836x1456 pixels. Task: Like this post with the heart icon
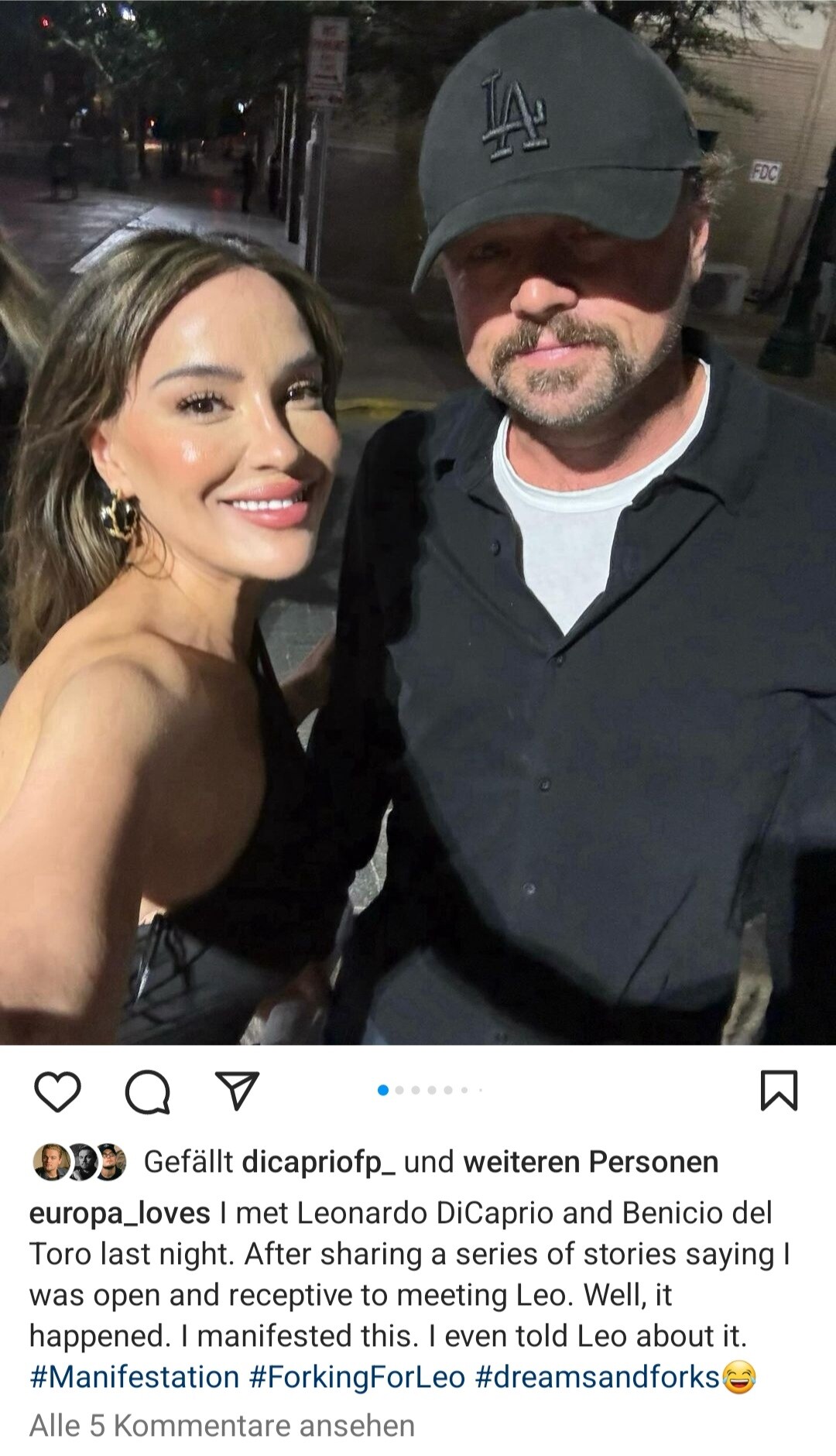[x=58, y=1091]
